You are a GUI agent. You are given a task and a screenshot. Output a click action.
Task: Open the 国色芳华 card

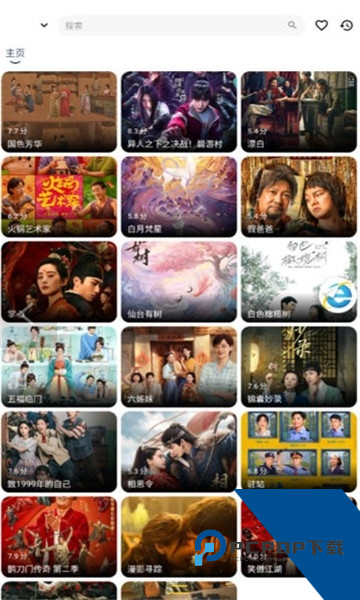59,112
